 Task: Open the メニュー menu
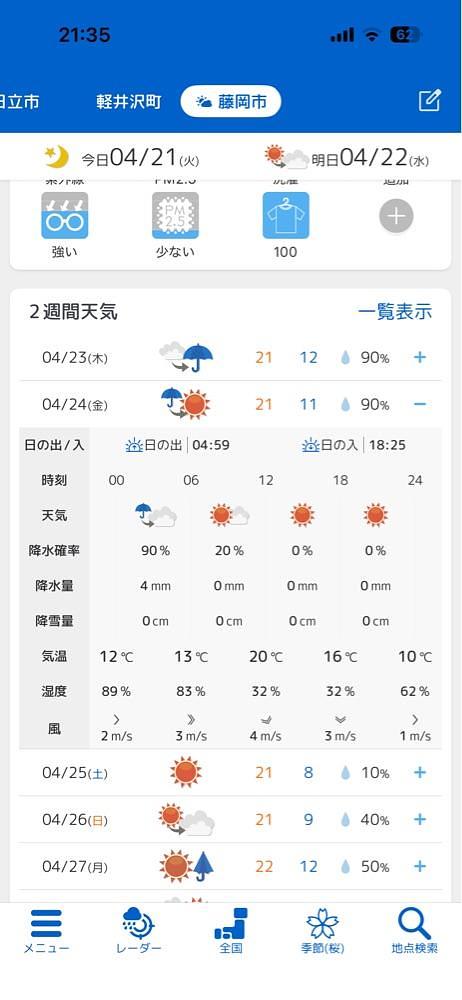point(46,932)
